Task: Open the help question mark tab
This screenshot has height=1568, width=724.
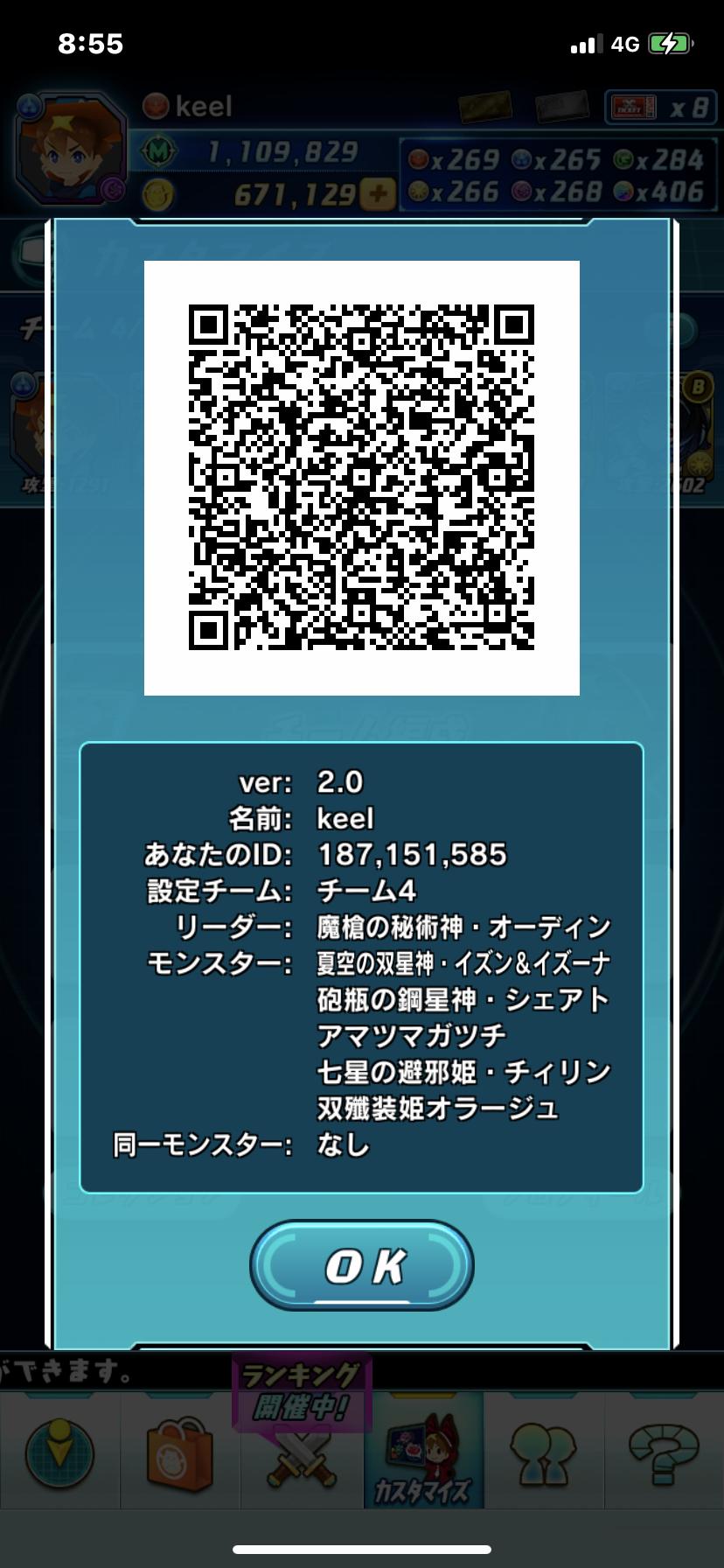Action: [665, 1454]
